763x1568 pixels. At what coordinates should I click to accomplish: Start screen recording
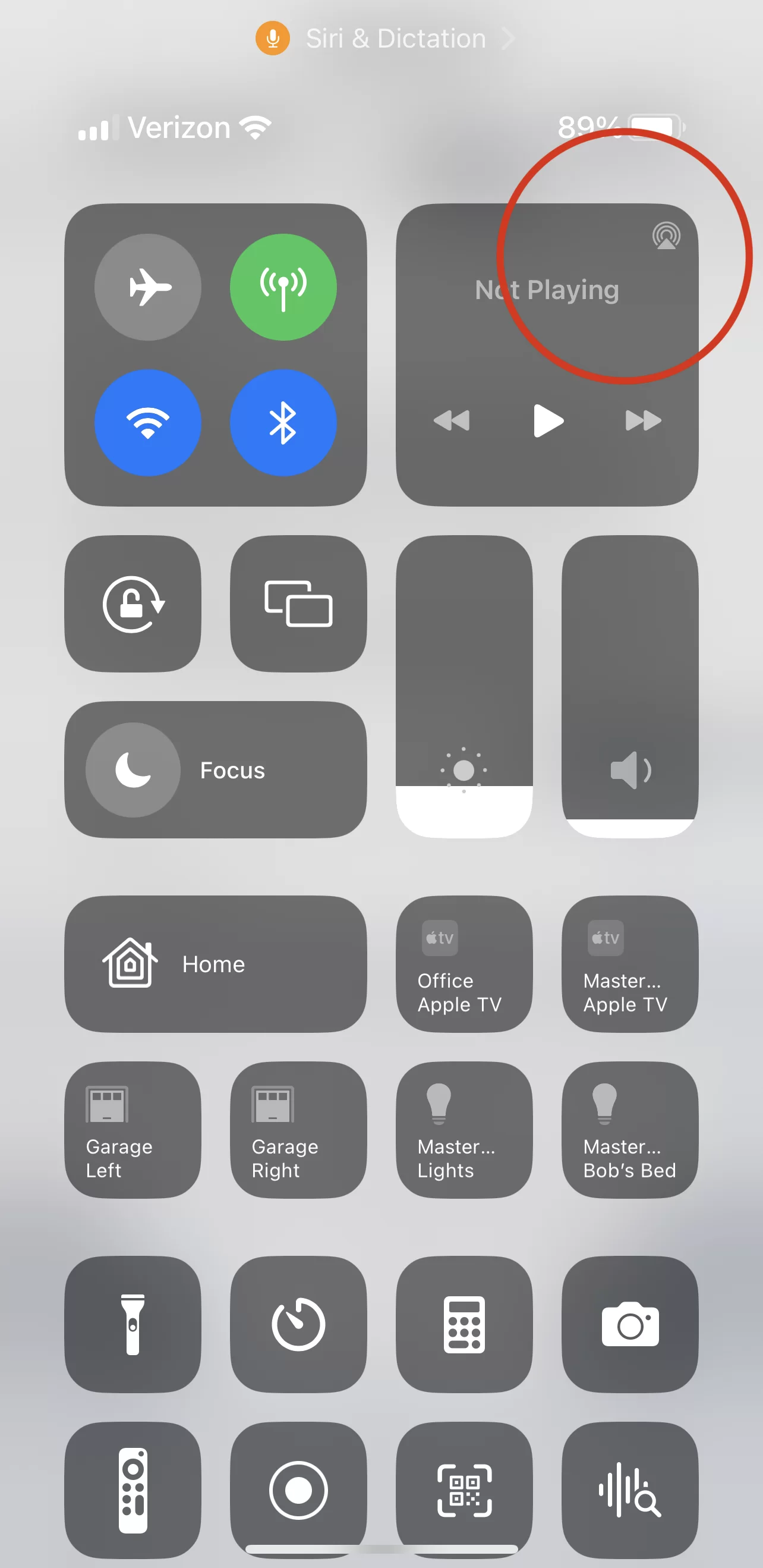pyautogui.click(x=298, y=1490)
